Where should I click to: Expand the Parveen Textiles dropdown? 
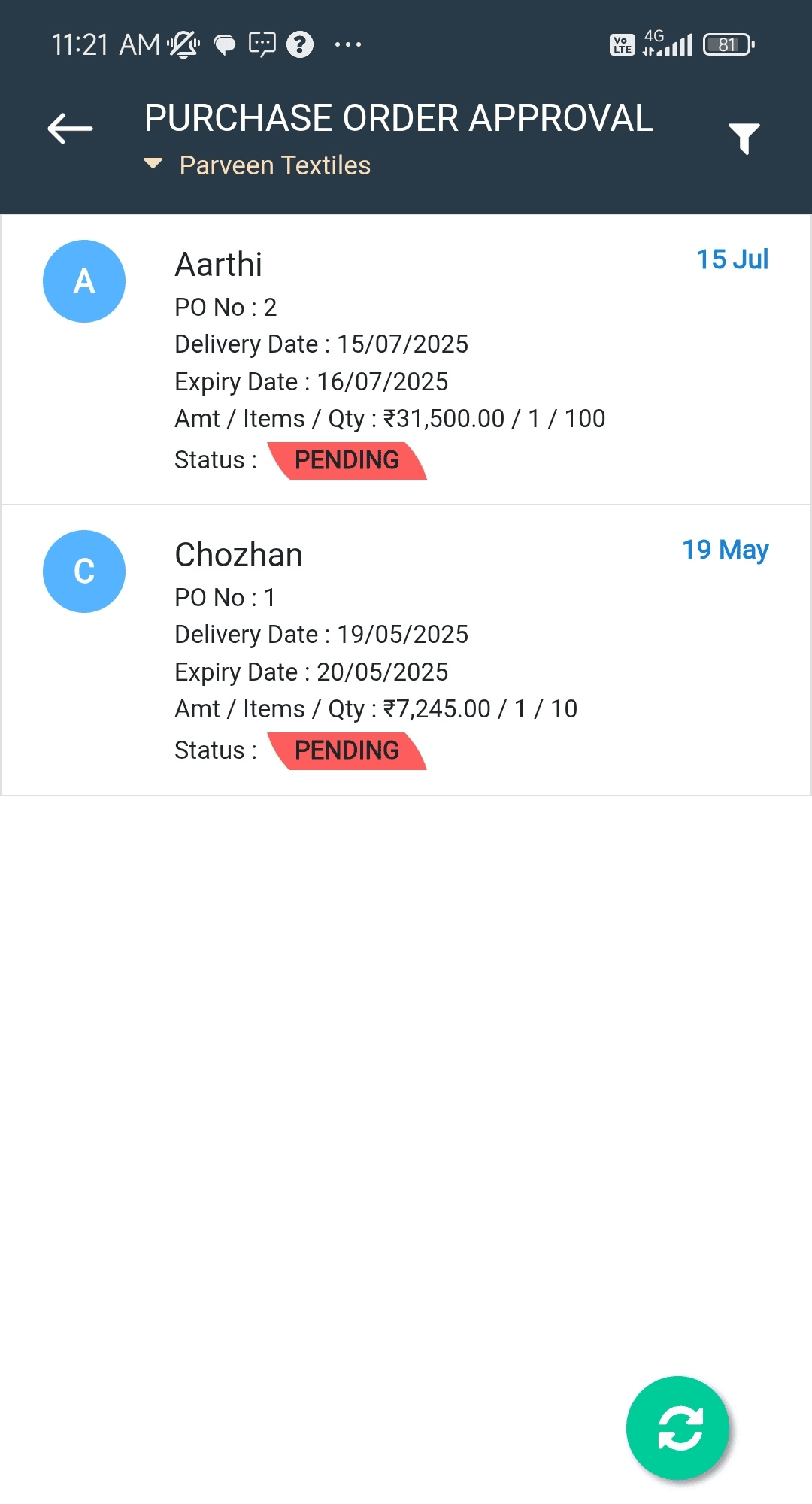pos(258,165)
